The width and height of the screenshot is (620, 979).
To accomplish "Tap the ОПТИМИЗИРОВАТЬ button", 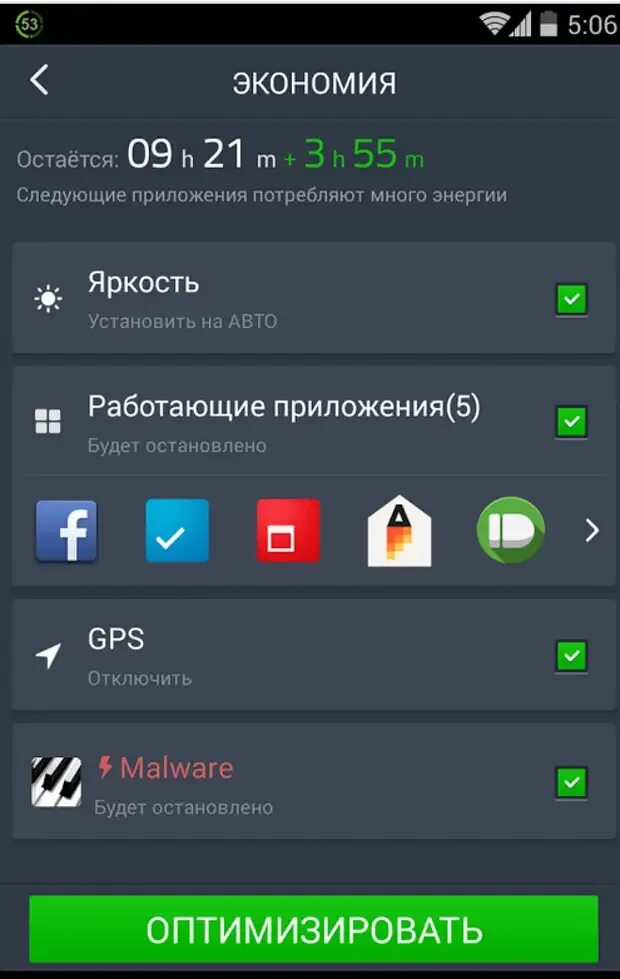I will tap(313, 929).
